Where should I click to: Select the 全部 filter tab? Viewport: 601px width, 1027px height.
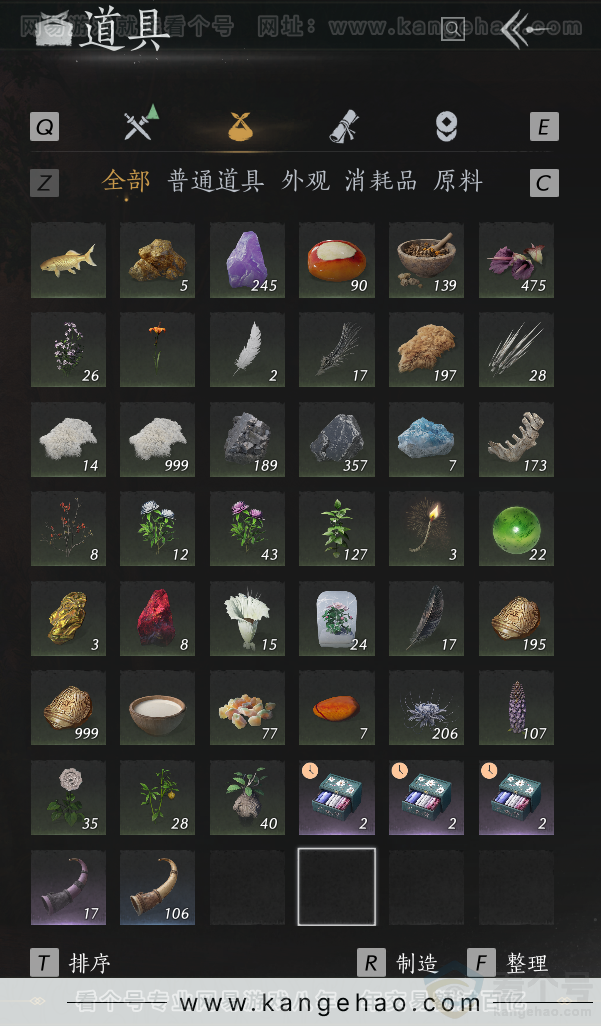pos(126,181)
